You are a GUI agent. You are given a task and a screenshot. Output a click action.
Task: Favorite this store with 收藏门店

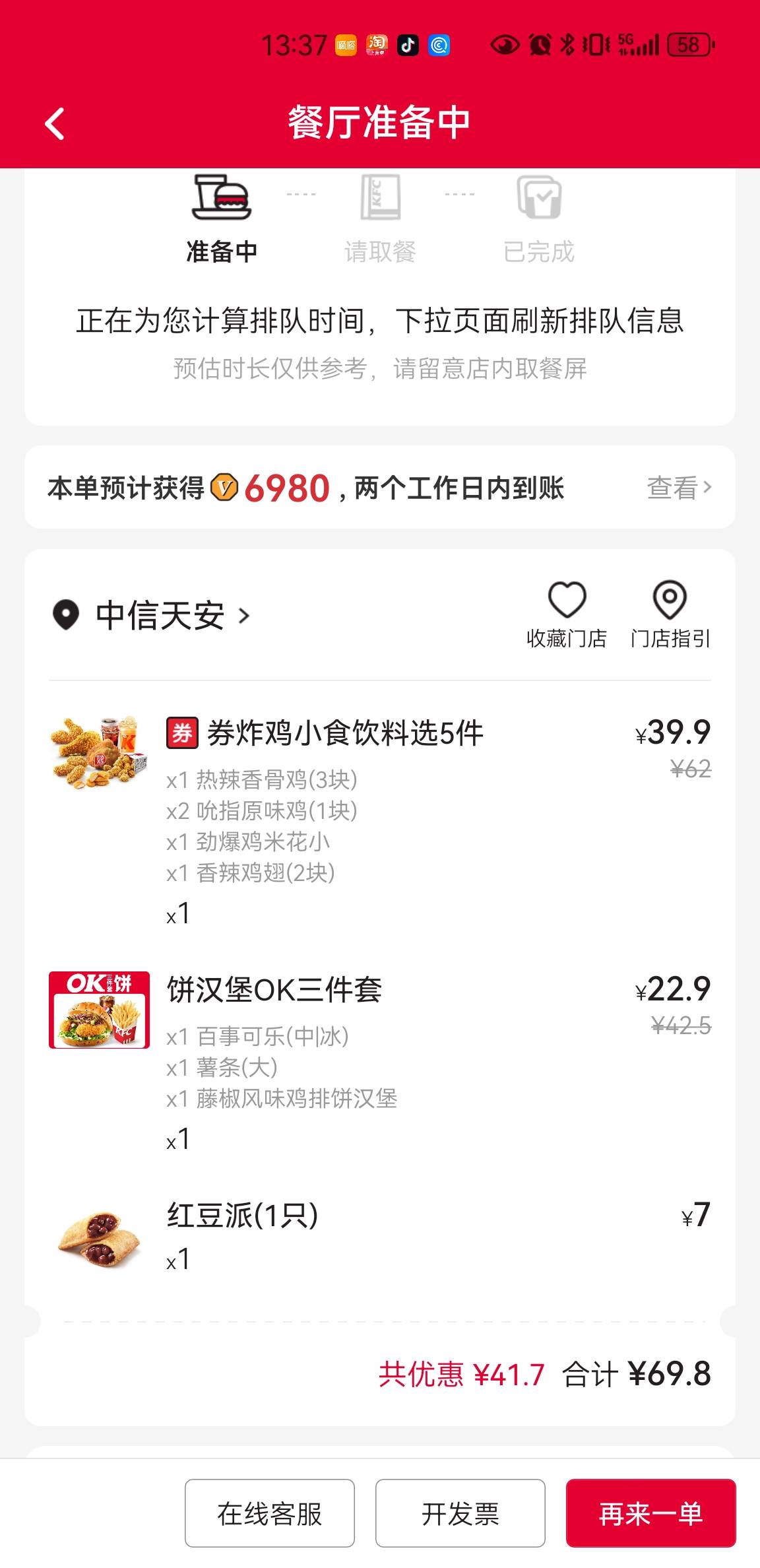[567, 615]
